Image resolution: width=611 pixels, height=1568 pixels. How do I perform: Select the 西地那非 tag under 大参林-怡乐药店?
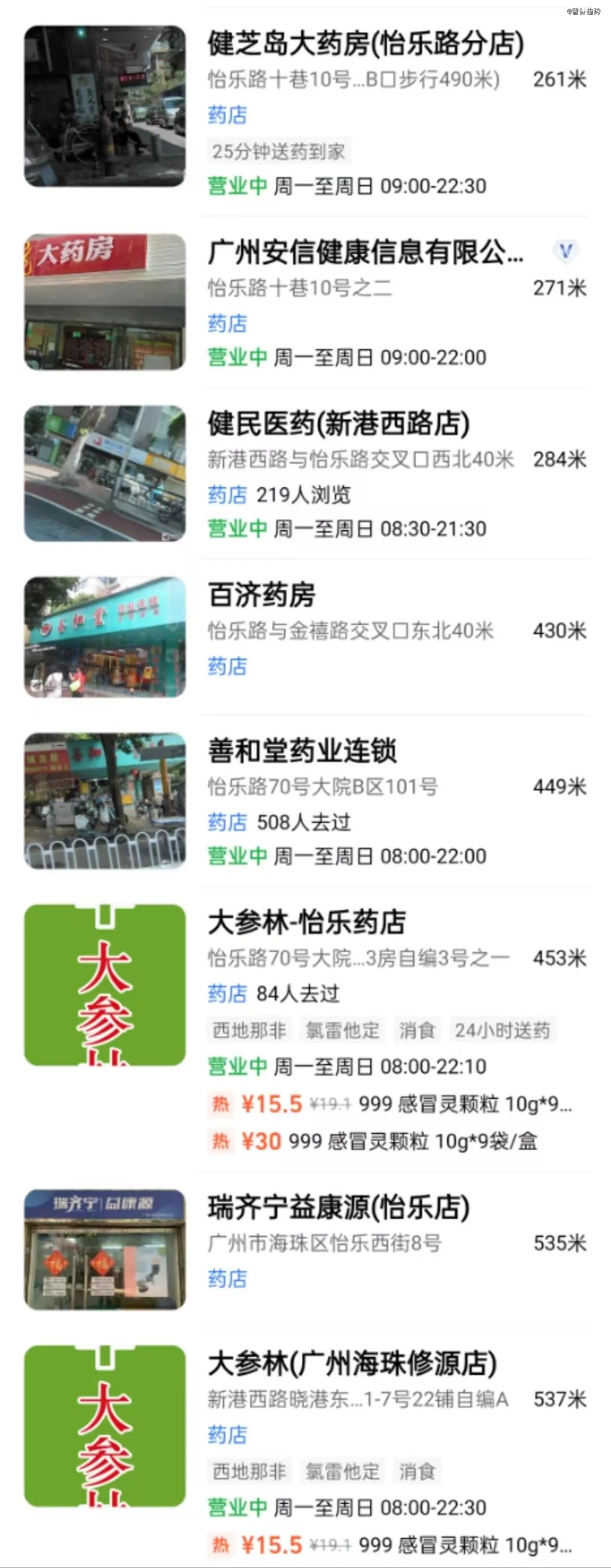pyautogui.click(x=249, y=1030)
